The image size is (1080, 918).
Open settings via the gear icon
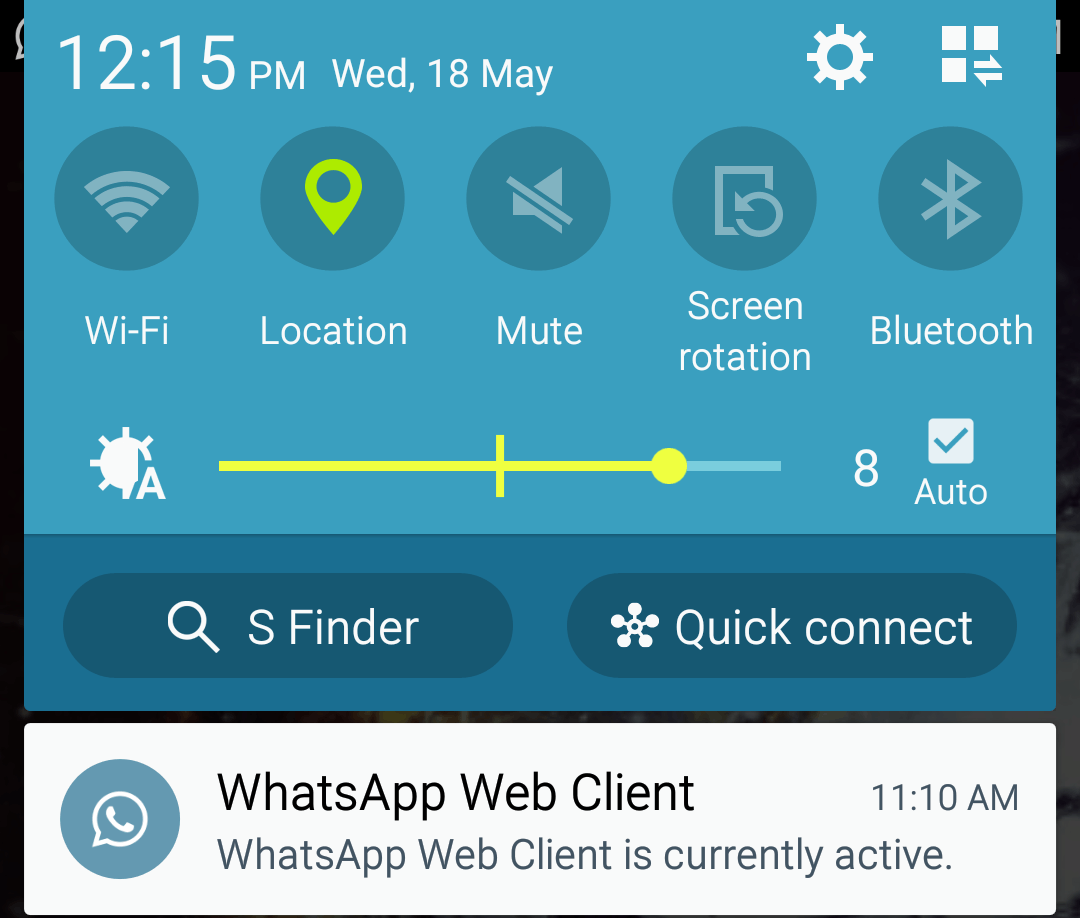pyautogui.click(x=840, y=57)
